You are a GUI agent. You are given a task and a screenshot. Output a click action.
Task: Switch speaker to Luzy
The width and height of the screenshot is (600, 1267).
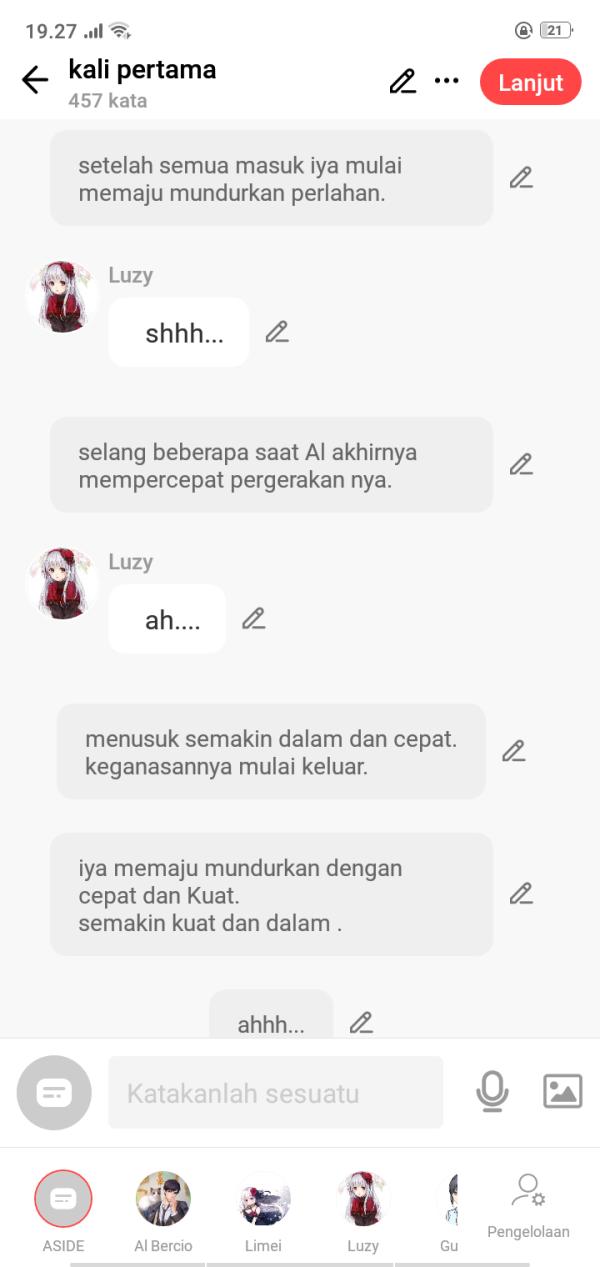[x=363, y=1199]
